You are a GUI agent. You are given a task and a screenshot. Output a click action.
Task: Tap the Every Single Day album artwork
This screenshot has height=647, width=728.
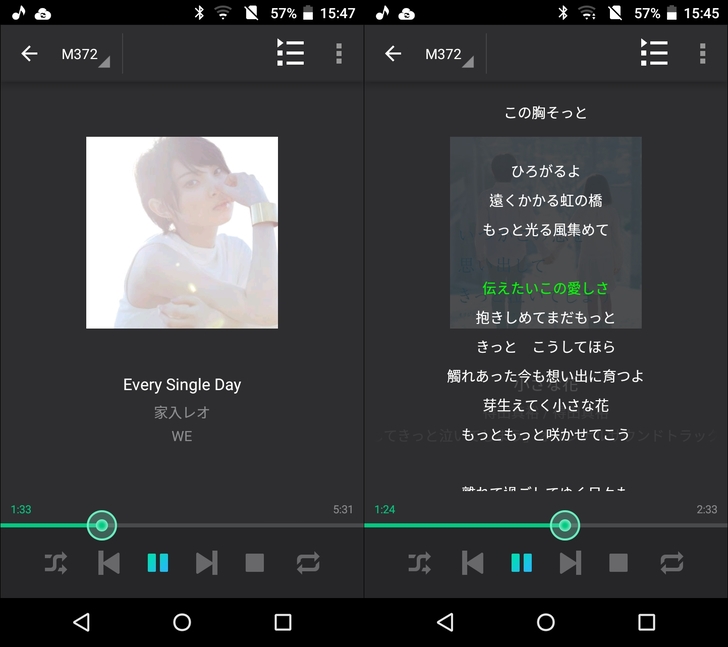(182, 232)
